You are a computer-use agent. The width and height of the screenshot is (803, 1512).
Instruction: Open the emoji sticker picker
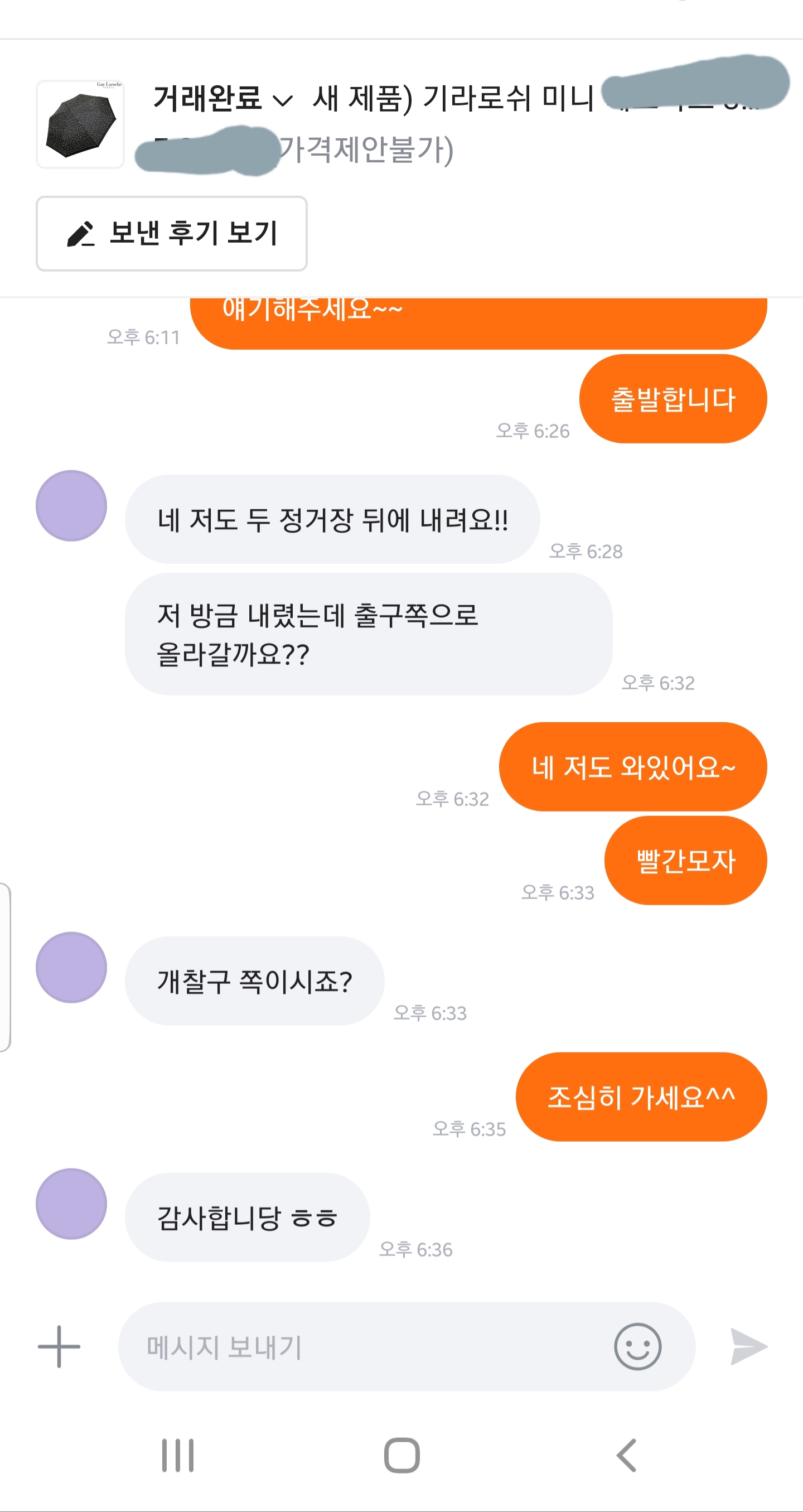tap(637, 1346)
